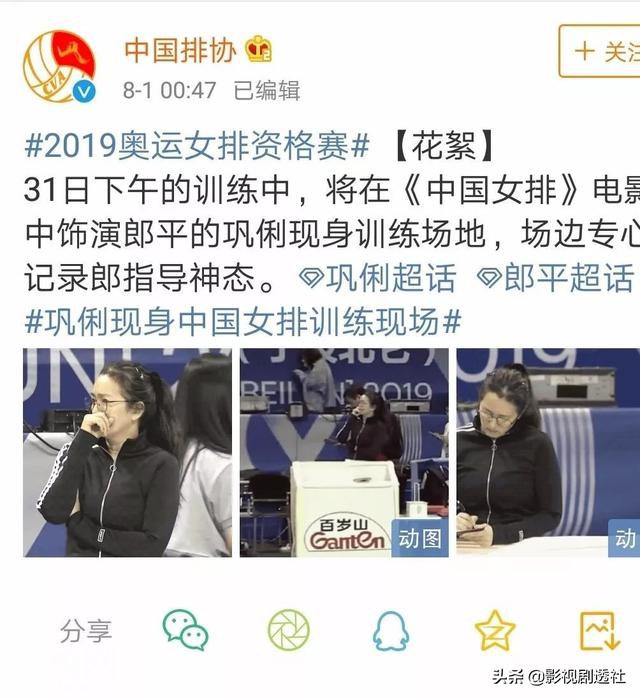Visit the 巩俐超话 super topic
The height and width of the screenshot is (699, 640).
[x=378, y=277]
